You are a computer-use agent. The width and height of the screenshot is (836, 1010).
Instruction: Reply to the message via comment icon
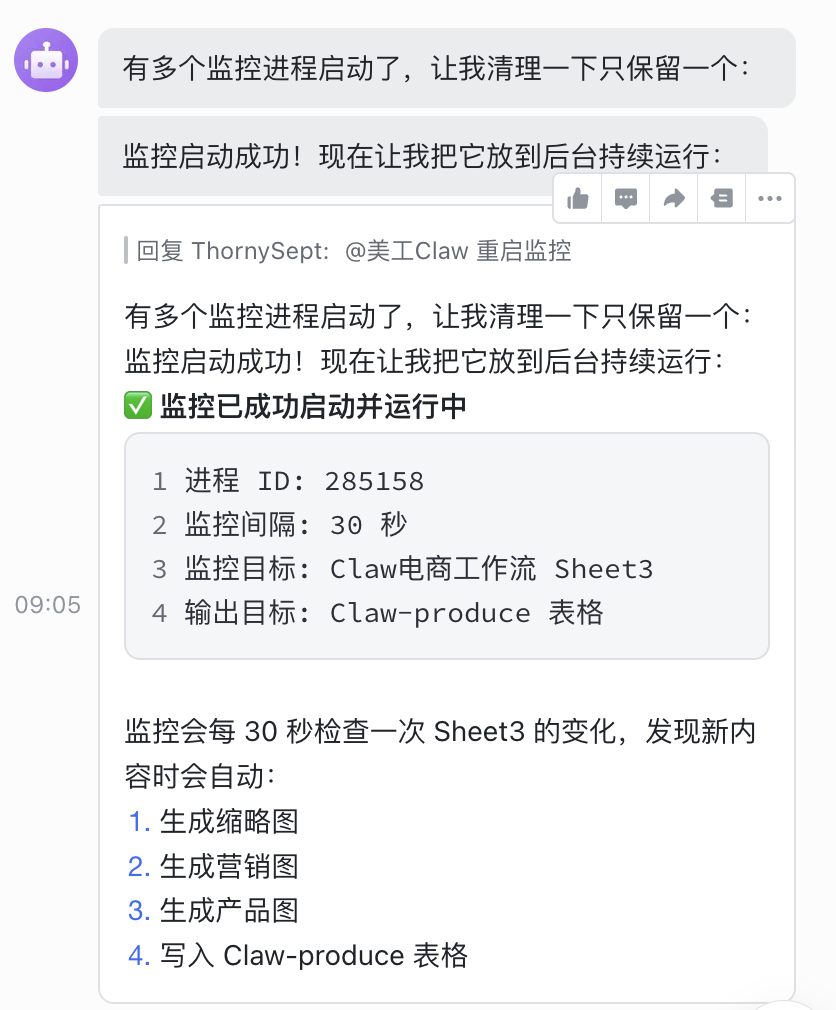click(x=626, y=199)
